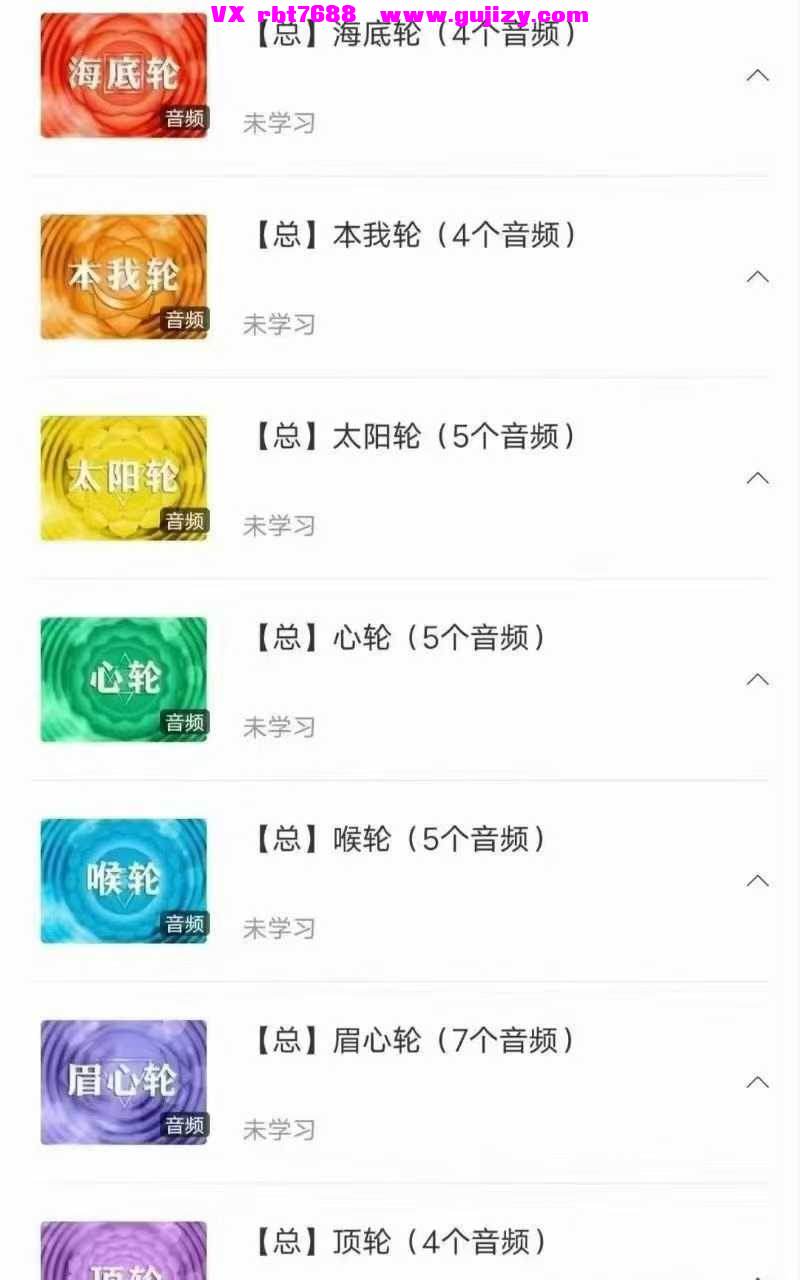The image size is (800, 1280).
Task: Open the orange 本我轮 audio cover
Action: (124, 277)
